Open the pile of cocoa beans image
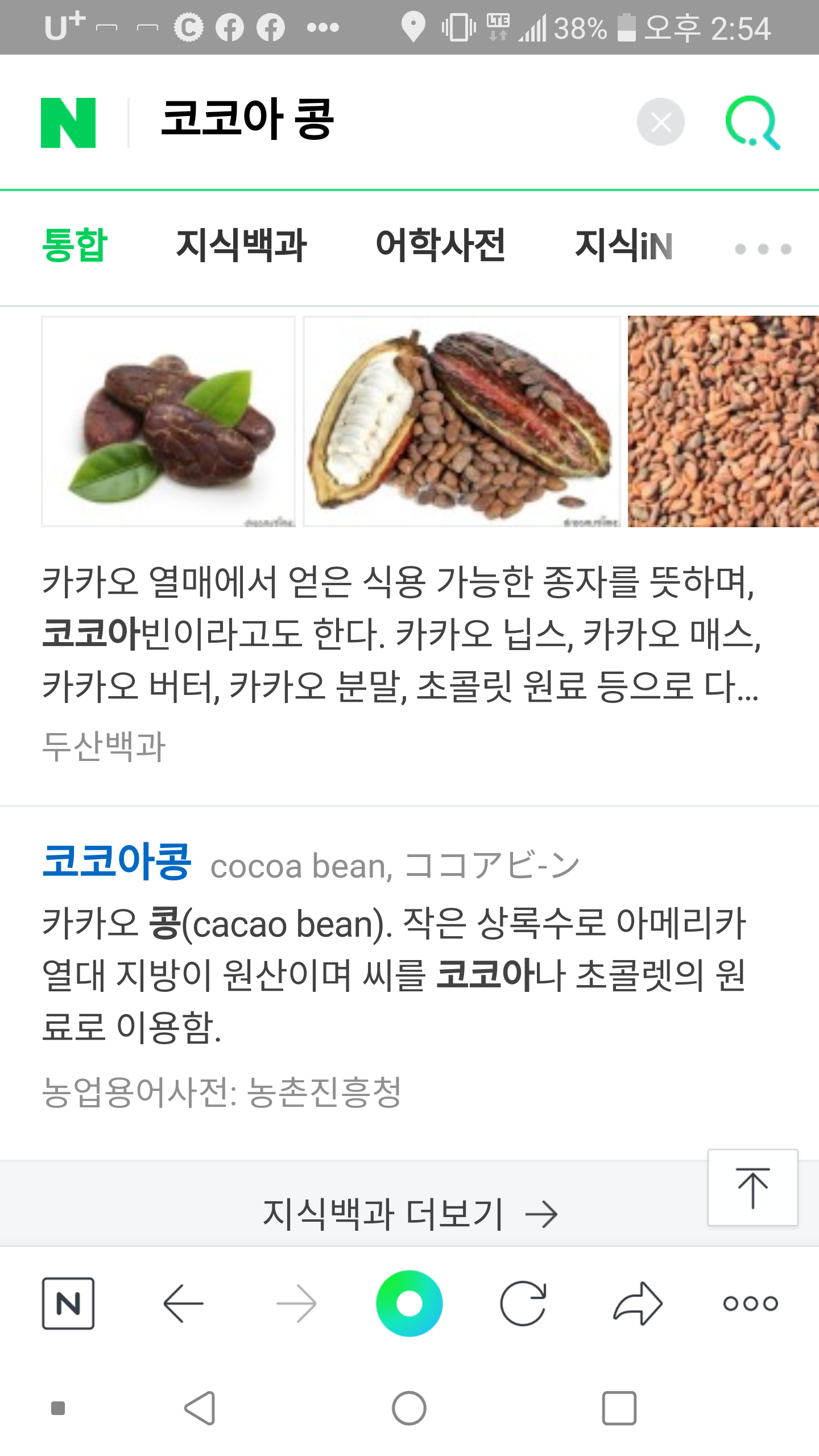The width and height of the screenshot is (819, 1456). (723, 421)
